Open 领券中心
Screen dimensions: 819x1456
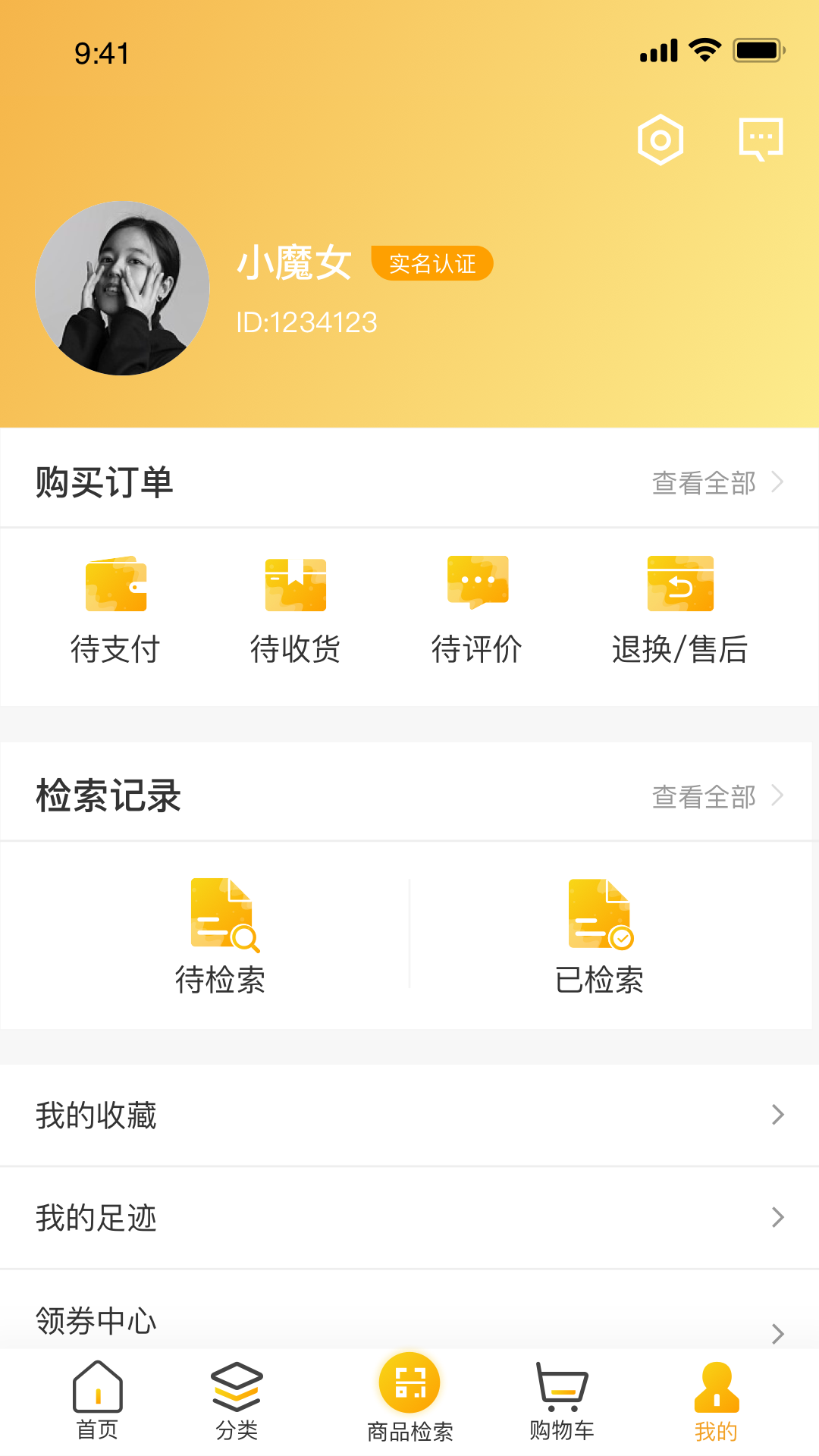(x=409, y=1319)
